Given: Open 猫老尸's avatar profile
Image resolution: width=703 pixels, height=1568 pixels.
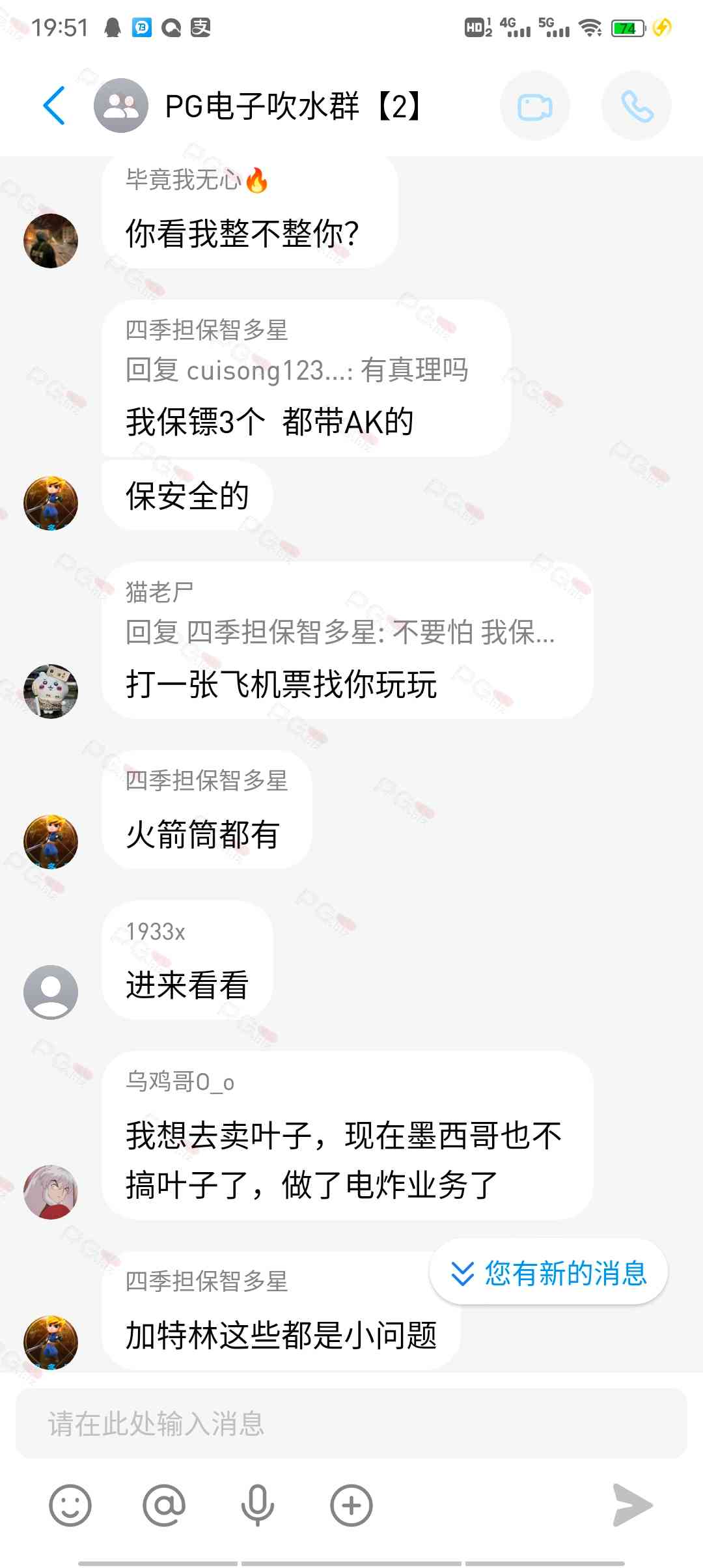Looking at the screenshot, I should coord(51,691).
